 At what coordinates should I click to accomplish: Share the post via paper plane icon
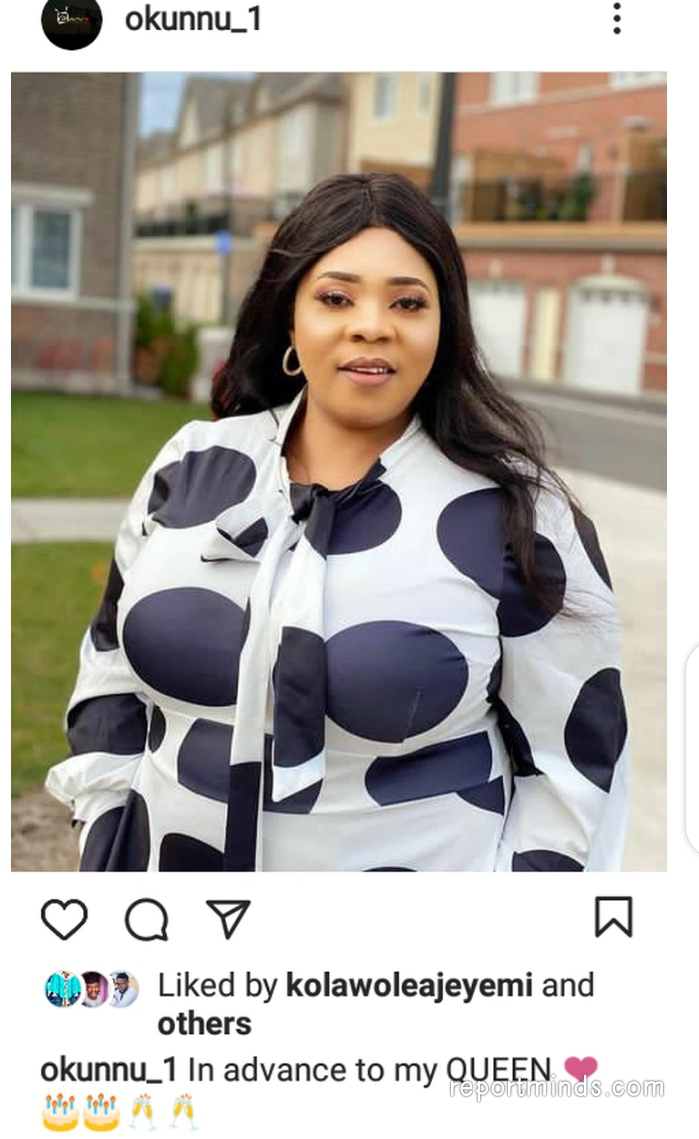tap(228, 919)
